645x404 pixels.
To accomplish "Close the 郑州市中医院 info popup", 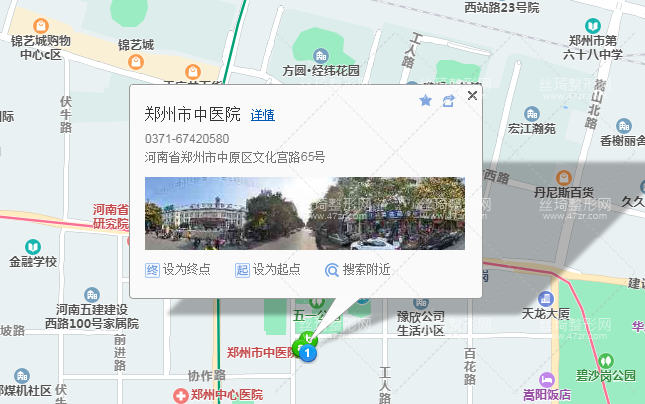I will coord(473,95).
